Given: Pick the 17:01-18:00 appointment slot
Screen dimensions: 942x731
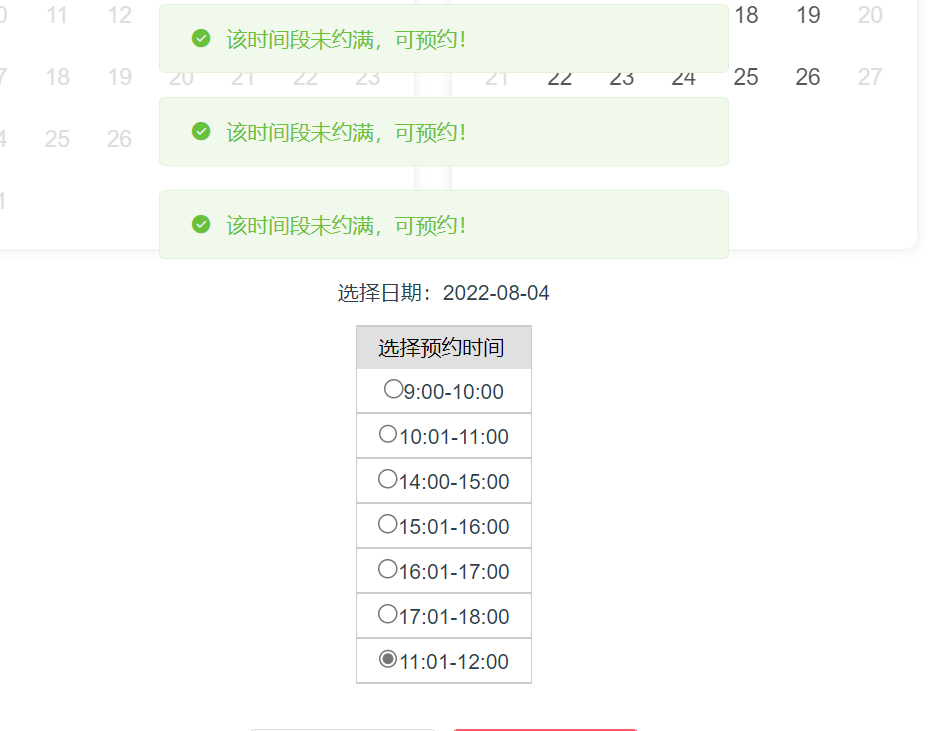Looking at the screenshot, I should [388, 615].
